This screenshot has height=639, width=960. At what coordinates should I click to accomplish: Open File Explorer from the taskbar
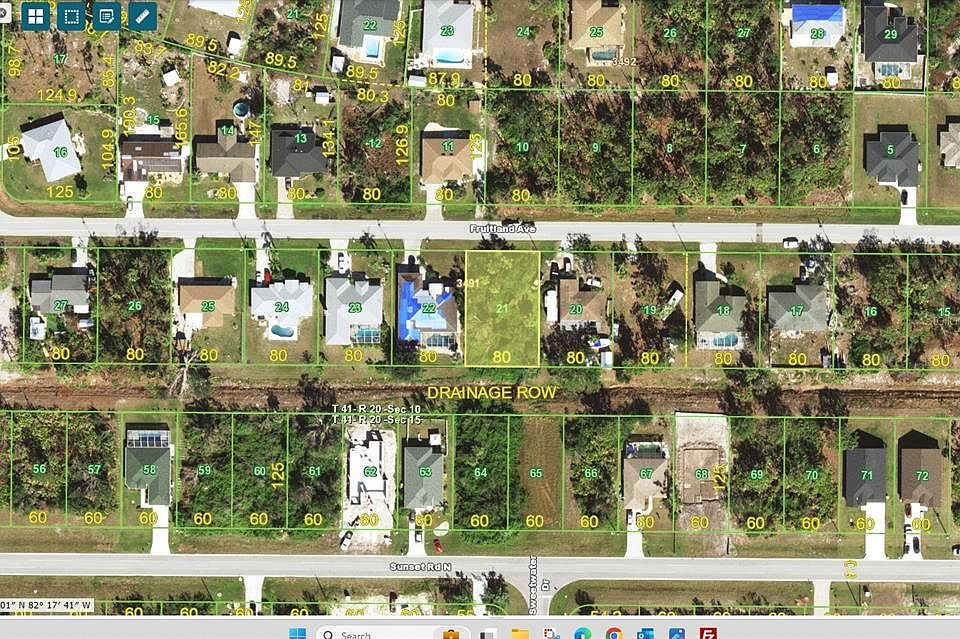[x=520, y=634]
